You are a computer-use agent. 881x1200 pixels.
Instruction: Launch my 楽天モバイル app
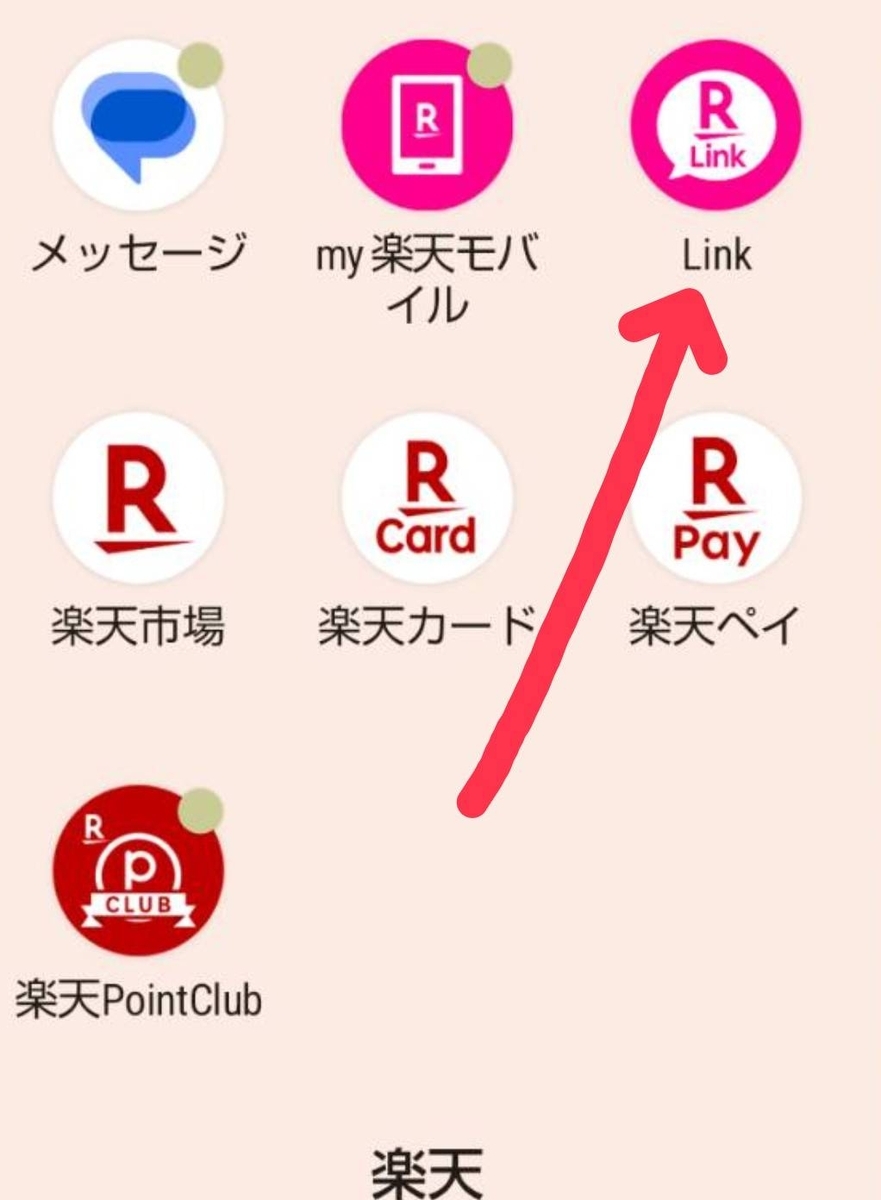[x=427, y=124]
